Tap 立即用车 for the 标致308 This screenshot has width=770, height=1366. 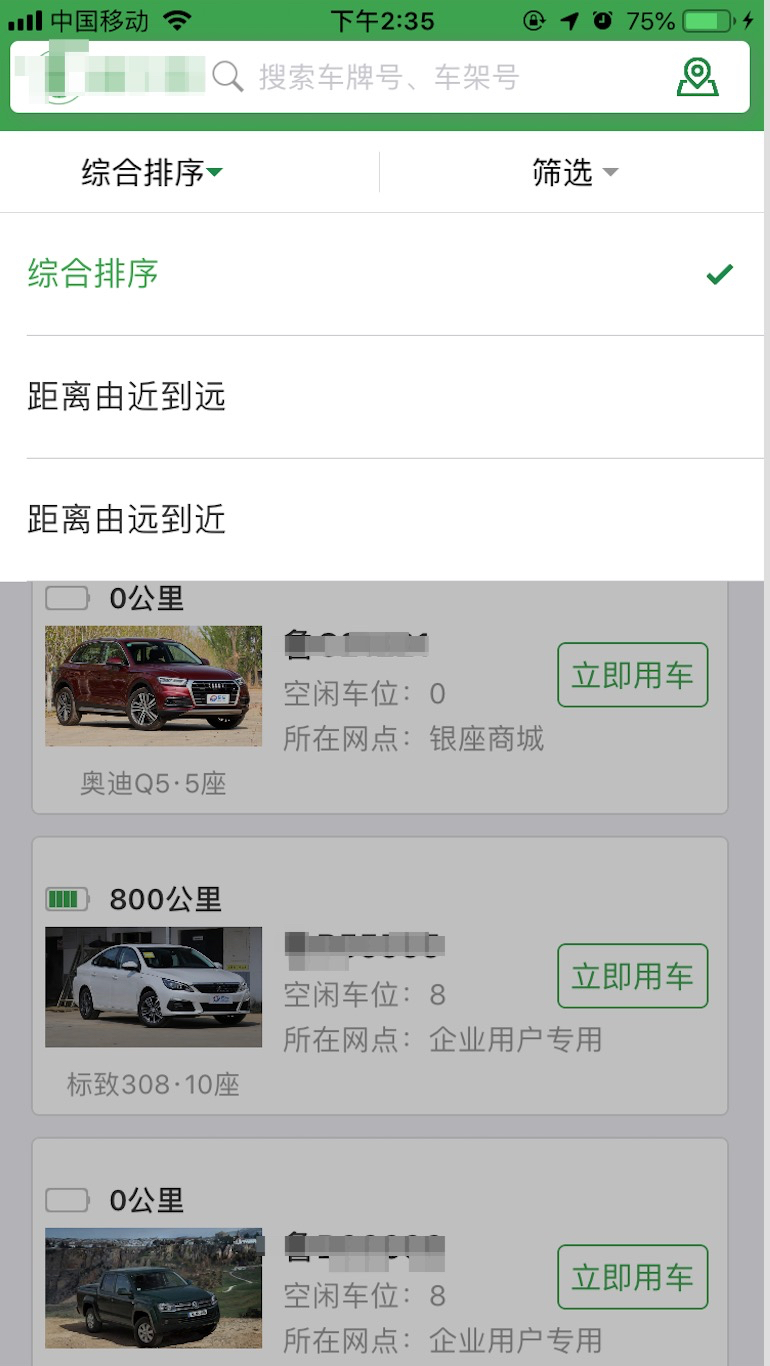pyautogui.click(x=631, y=976)
